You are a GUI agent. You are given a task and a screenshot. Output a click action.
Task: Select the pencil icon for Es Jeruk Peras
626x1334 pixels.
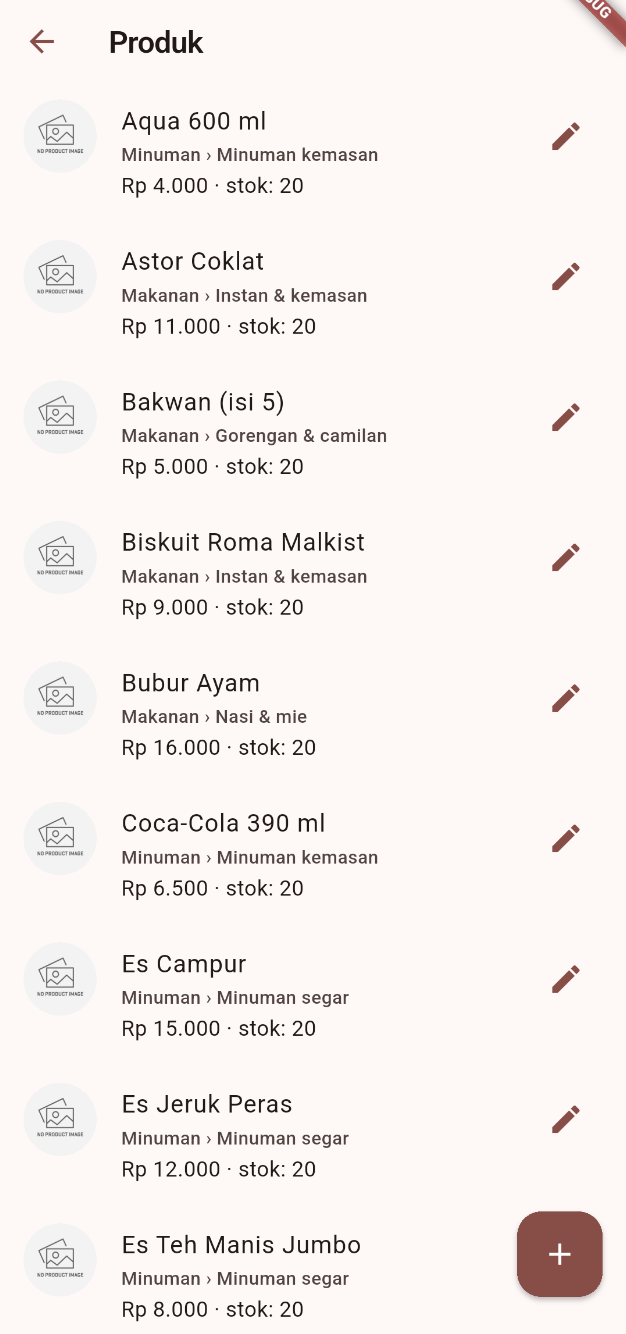pos(565,1120)
